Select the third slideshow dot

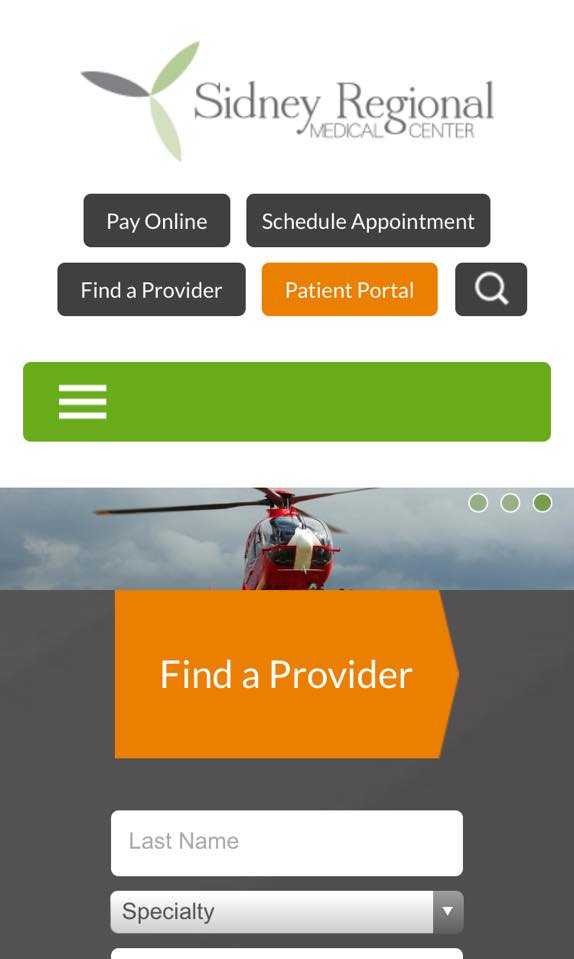[542, 503]
